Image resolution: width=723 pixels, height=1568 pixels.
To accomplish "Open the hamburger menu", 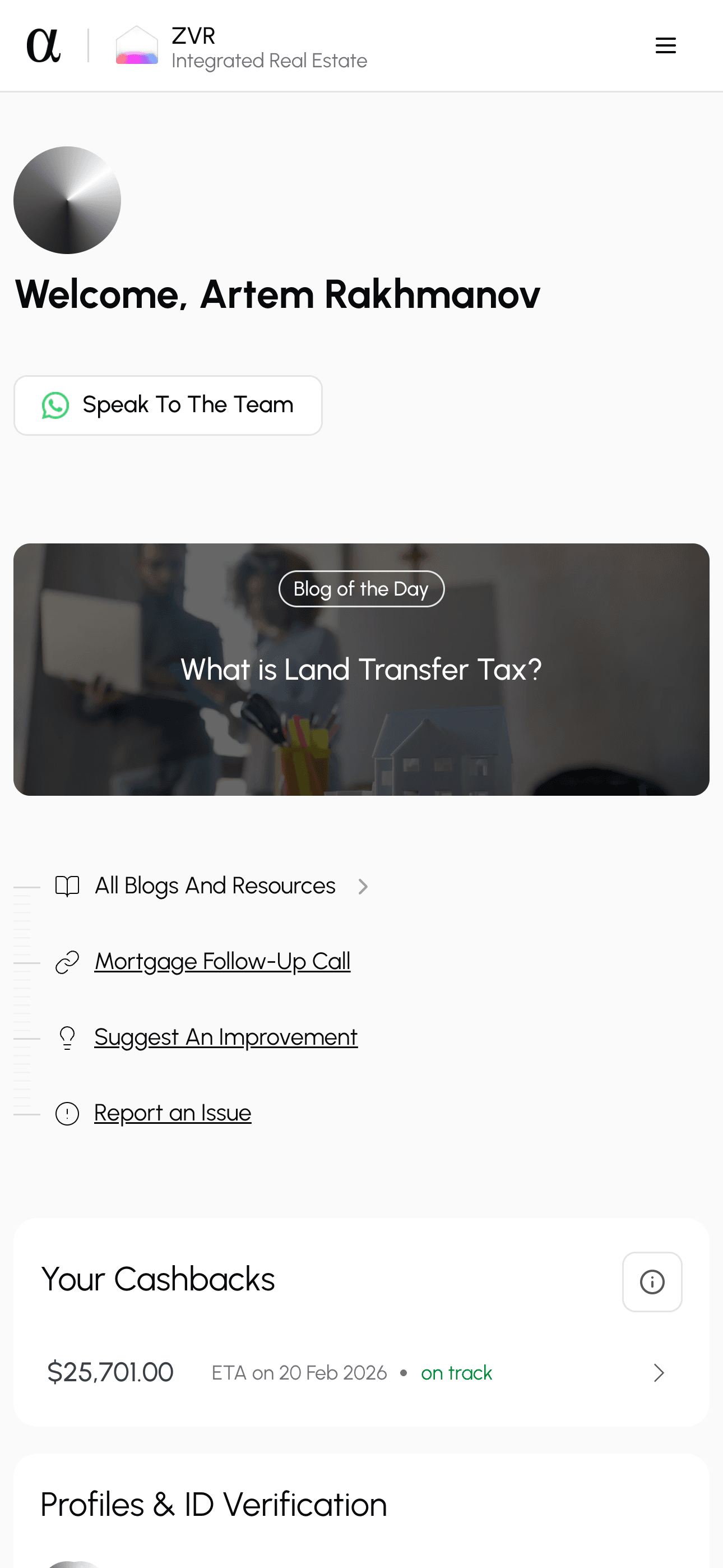I will coord(665,45).
